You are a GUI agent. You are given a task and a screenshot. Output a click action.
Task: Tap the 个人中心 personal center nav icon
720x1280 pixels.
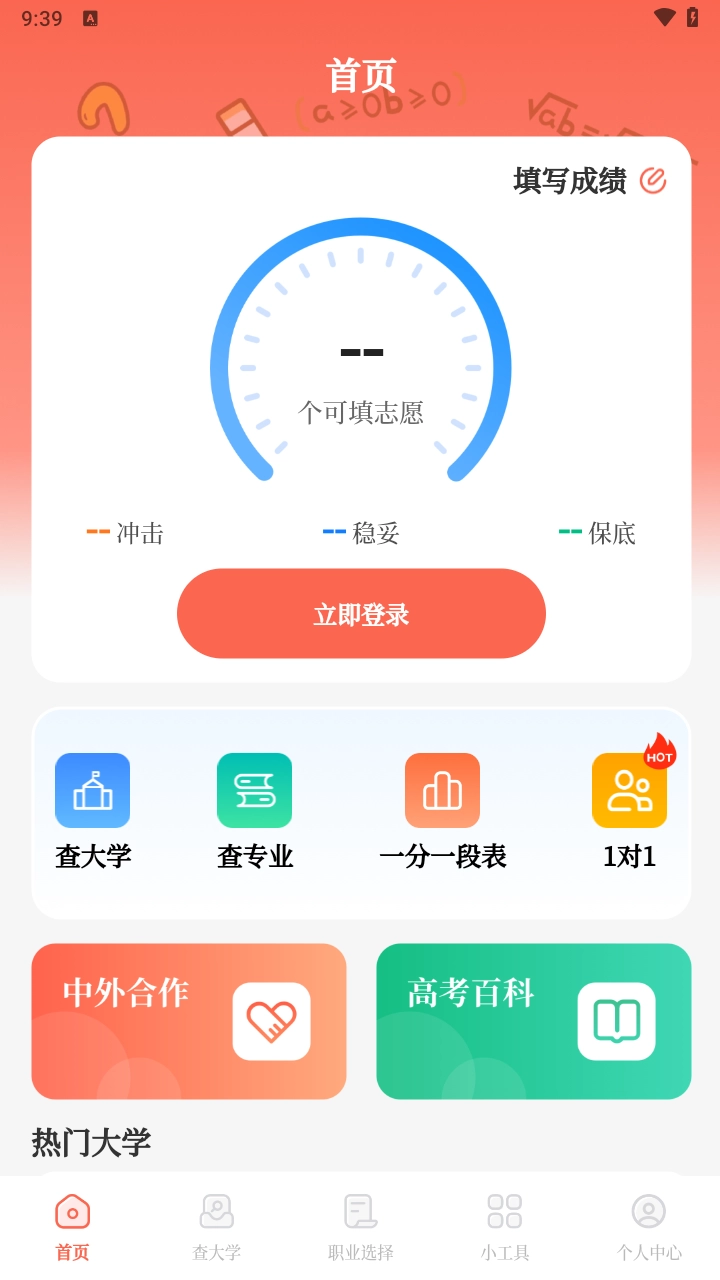point(648,1209)
